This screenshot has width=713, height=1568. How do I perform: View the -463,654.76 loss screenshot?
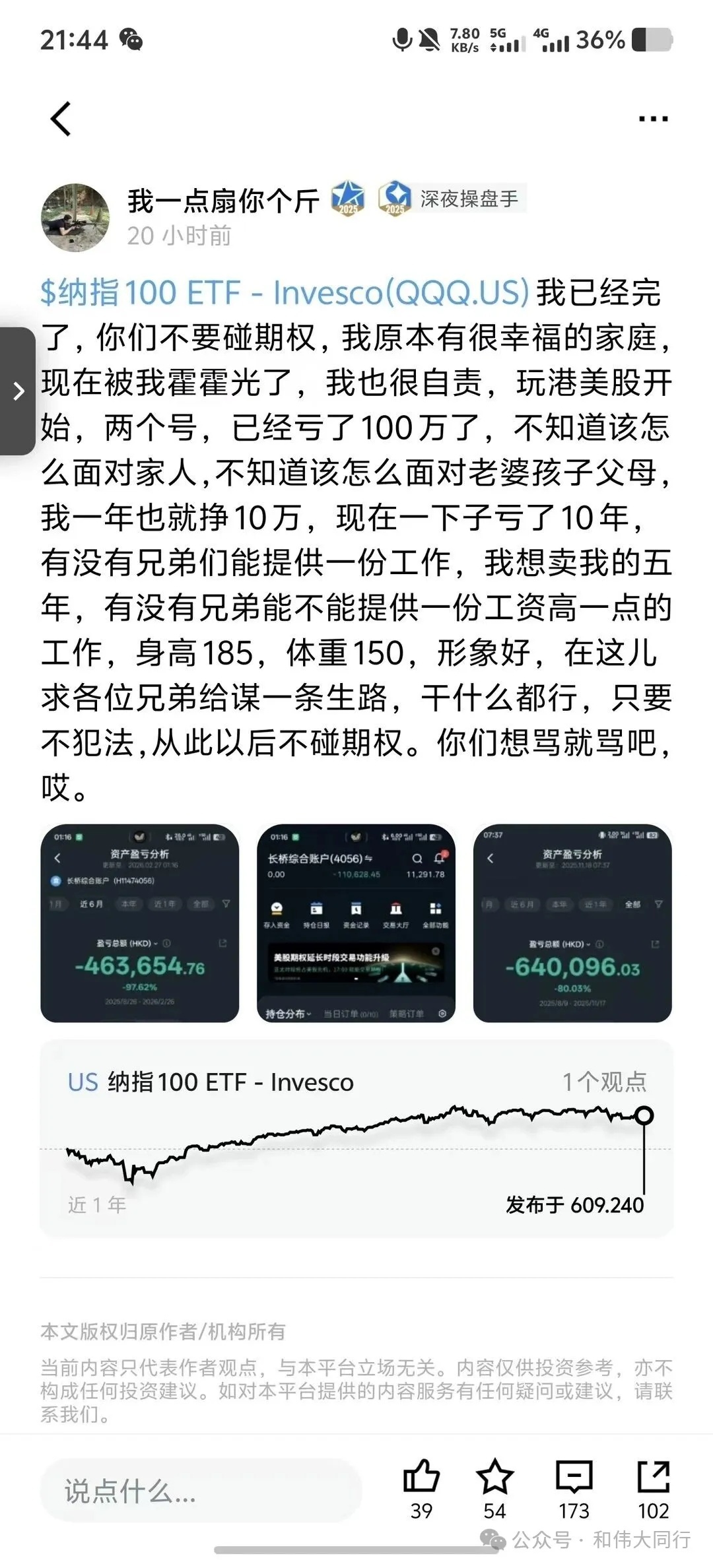139,923
